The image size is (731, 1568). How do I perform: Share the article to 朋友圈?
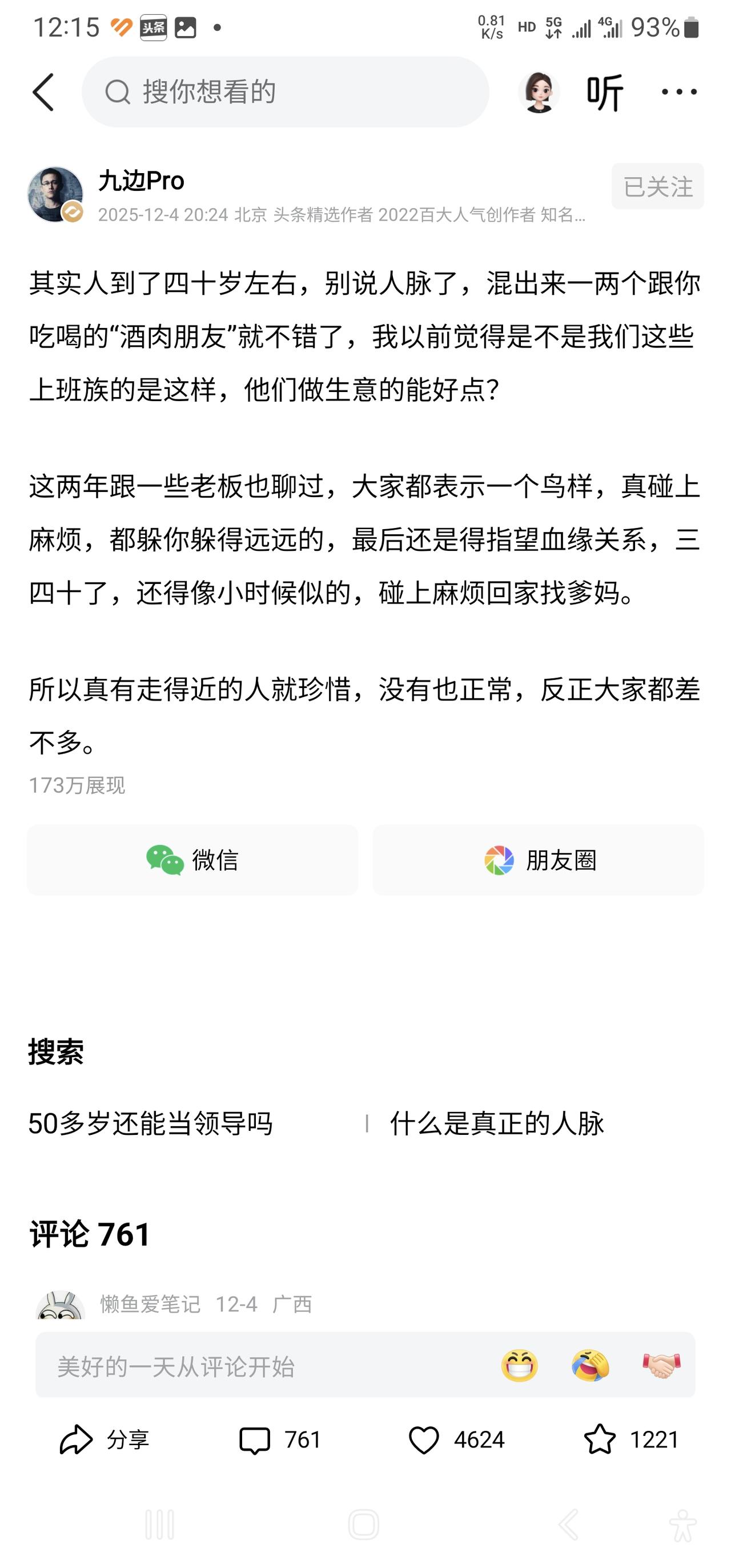click(538, 861)
